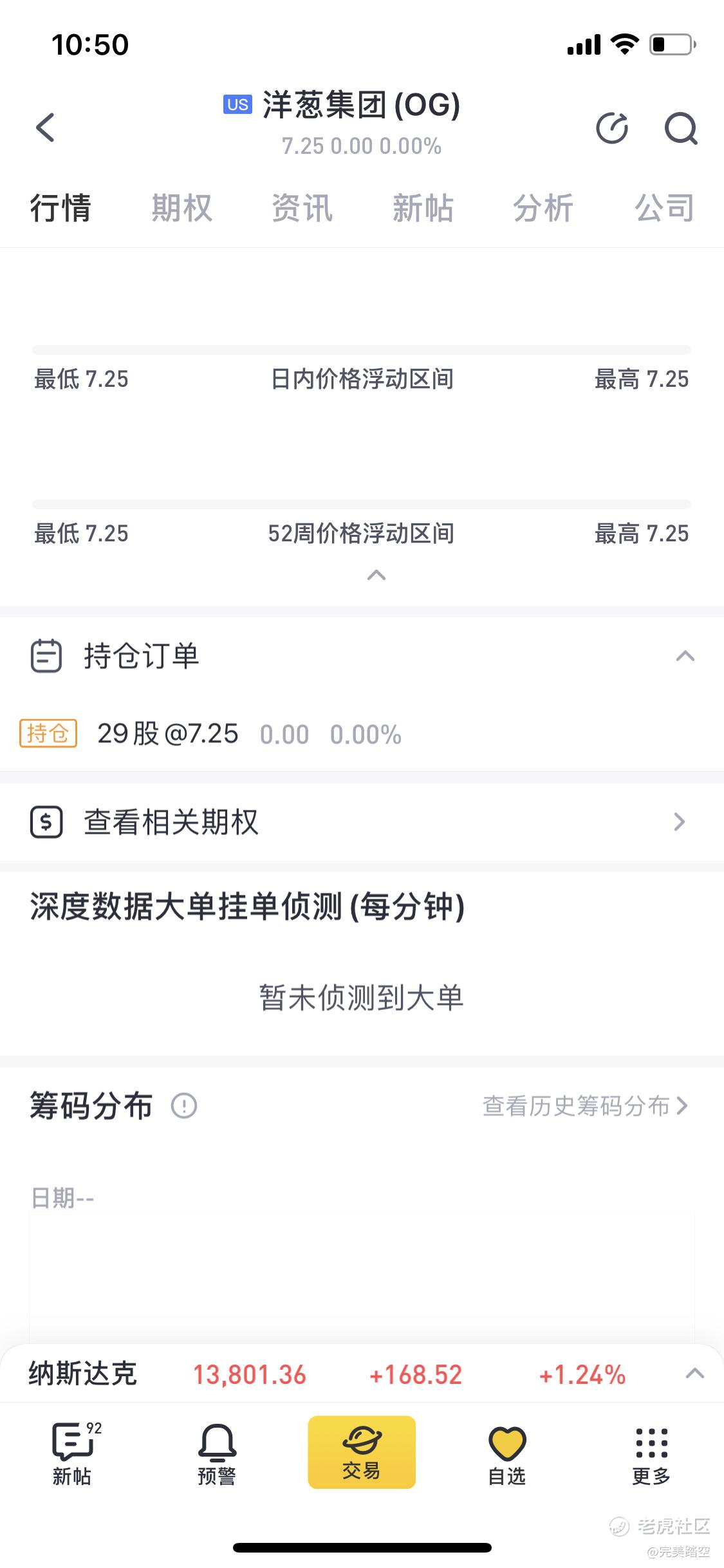Switch to the 资讯 tab

(302, 208)
